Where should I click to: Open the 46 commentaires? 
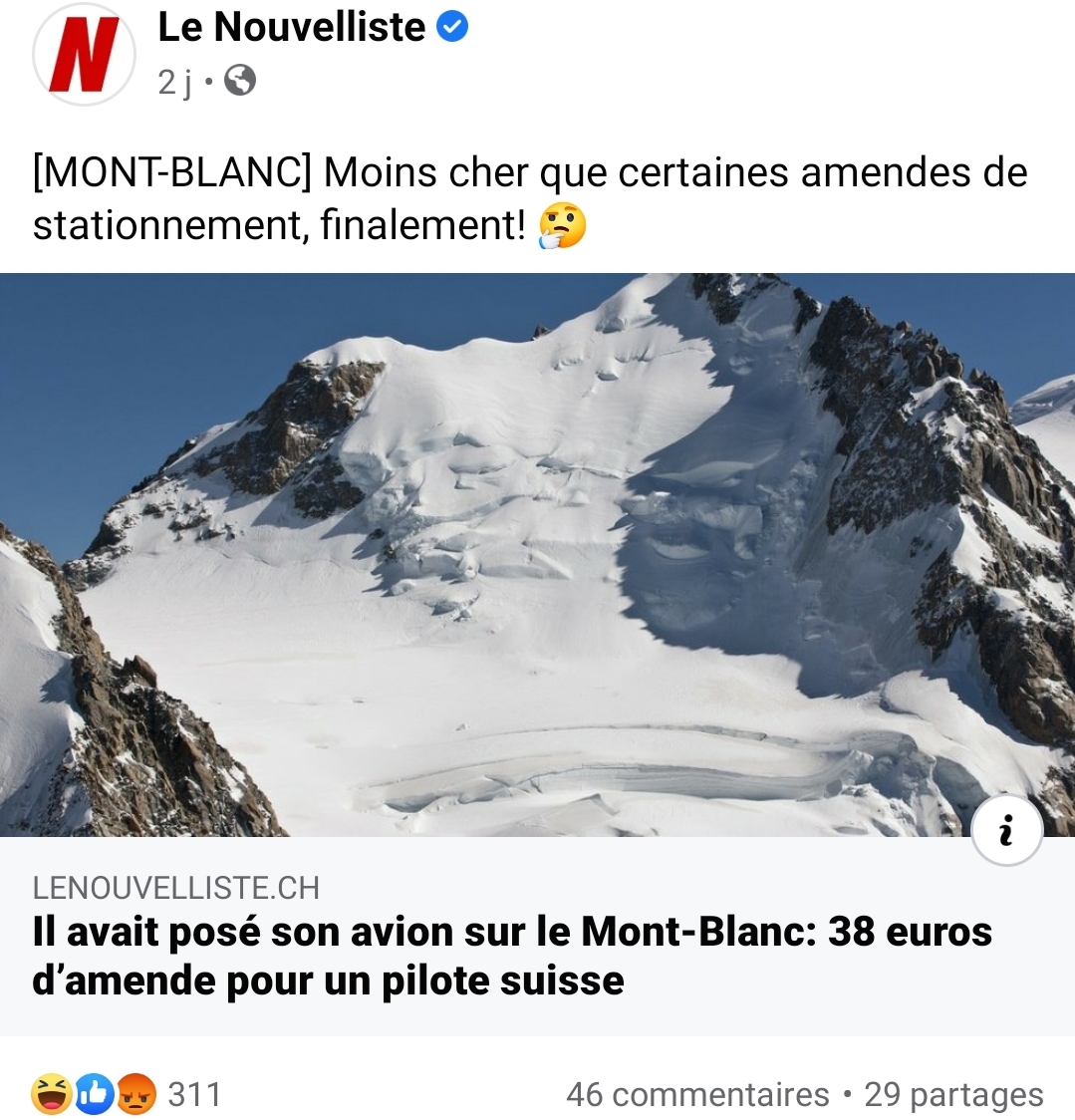click(697, 1094)
